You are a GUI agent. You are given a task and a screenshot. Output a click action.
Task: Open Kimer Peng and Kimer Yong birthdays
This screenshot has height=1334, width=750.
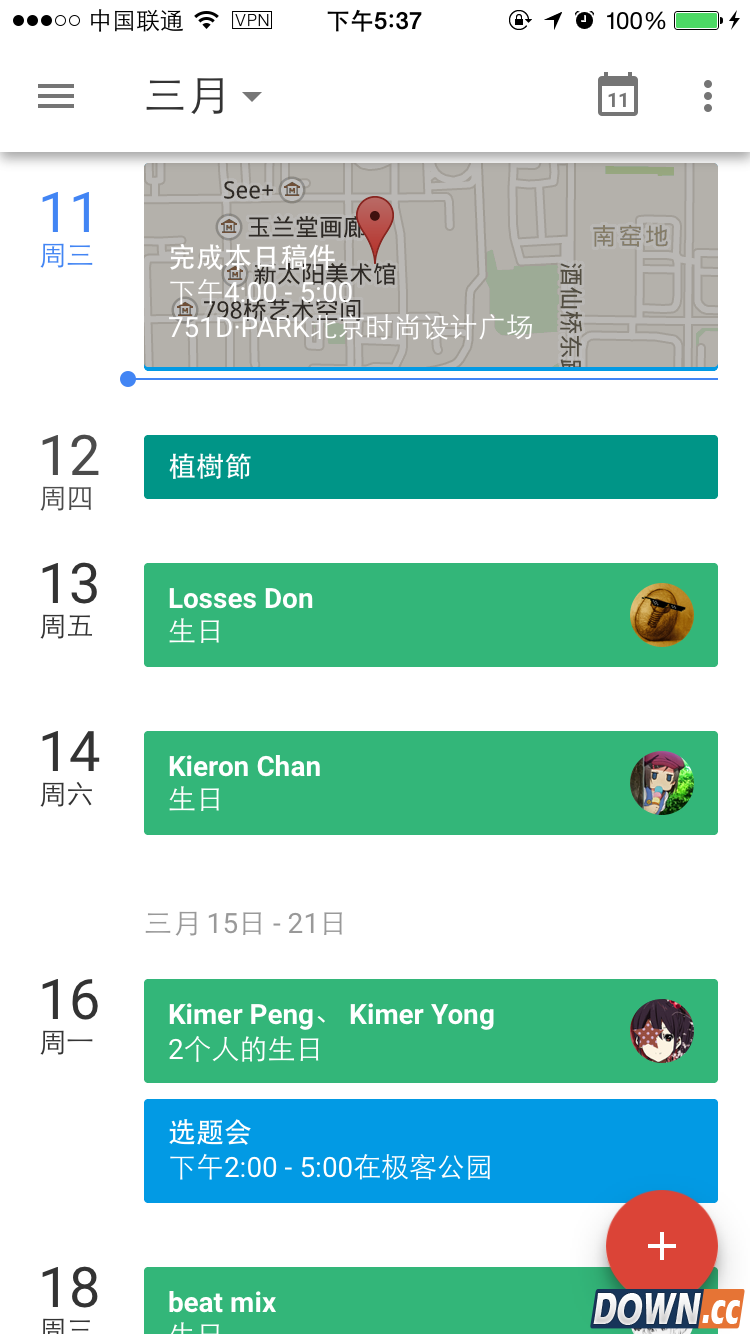(x=400, y=1030)
